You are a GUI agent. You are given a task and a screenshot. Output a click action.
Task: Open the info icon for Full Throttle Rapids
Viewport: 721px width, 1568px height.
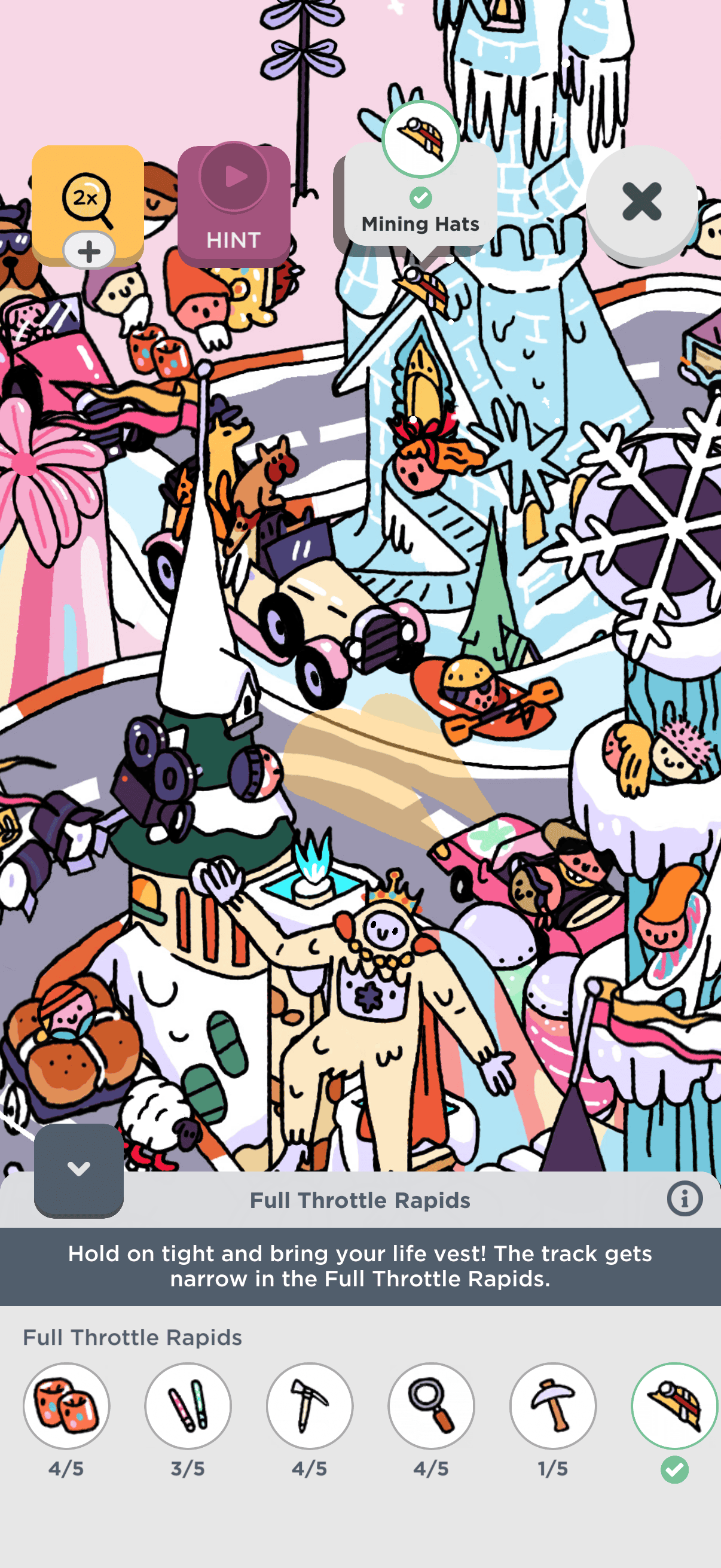point(685,1198)
